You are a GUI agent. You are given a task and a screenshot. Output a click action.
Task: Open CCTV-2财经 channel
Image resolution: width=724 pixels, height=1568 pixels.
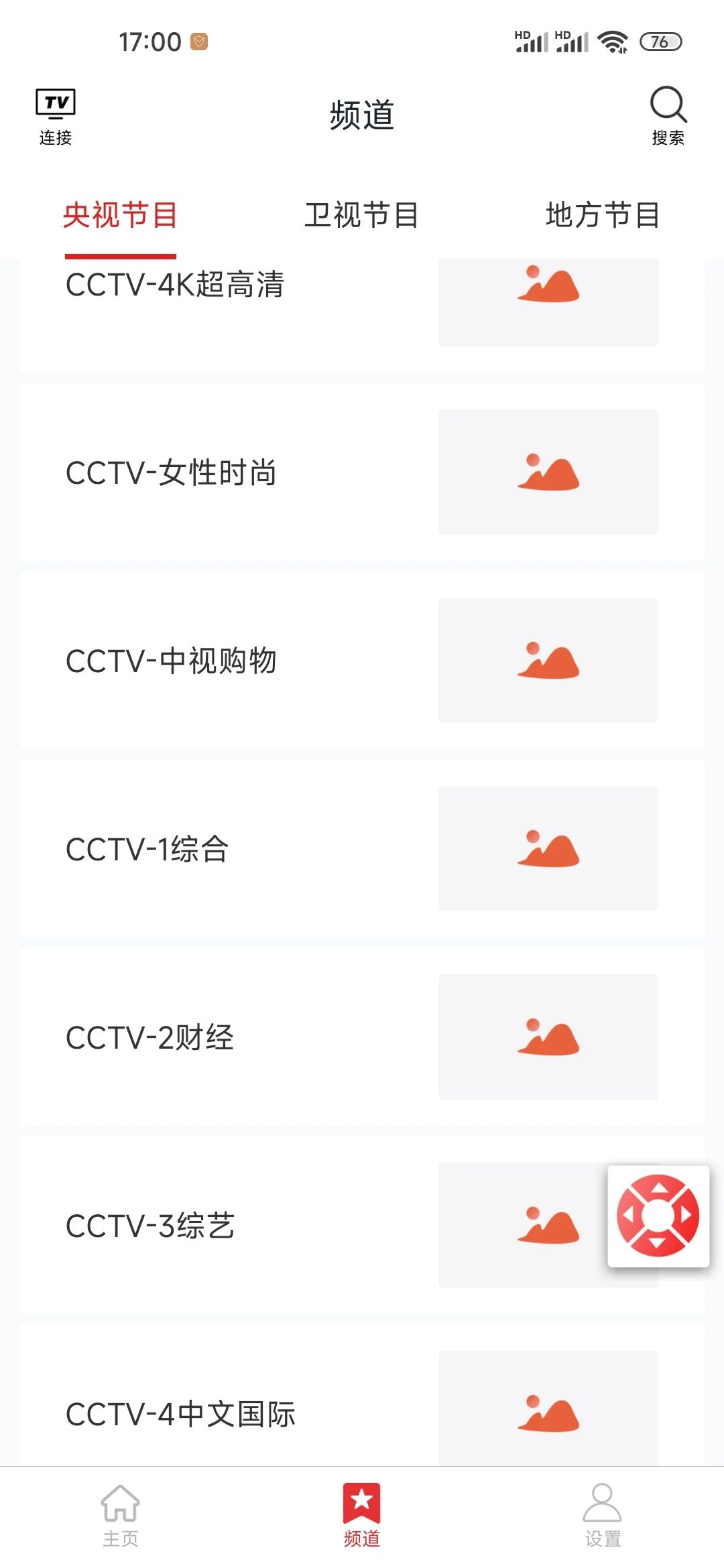point(362,1037)
